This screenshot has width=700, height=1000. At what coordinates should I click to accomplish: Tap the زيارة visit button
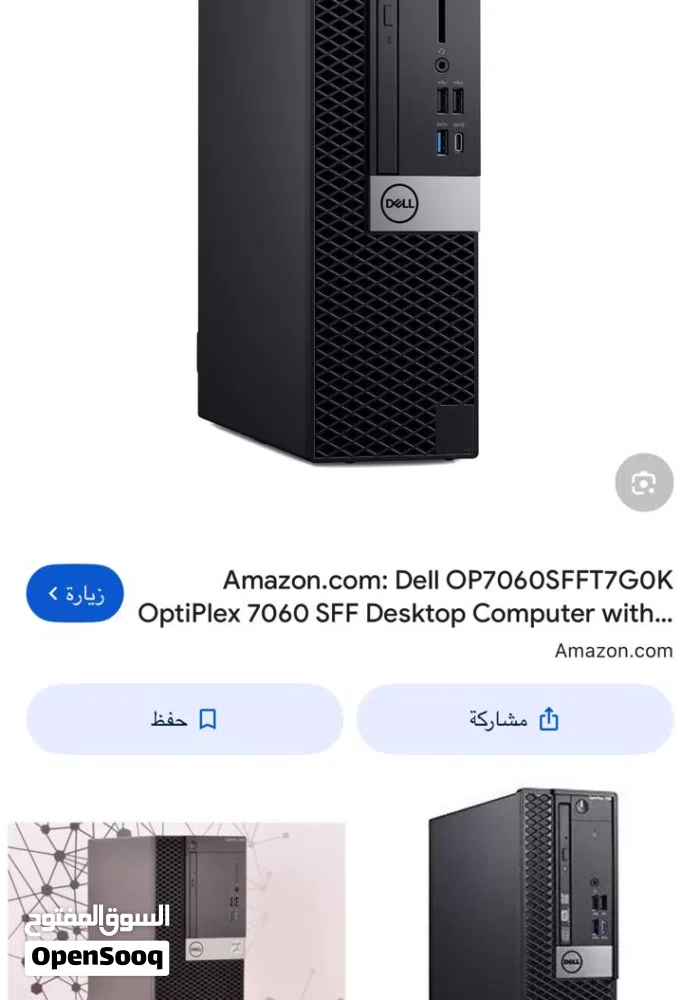pyautogui.click(x=75, y=594)
